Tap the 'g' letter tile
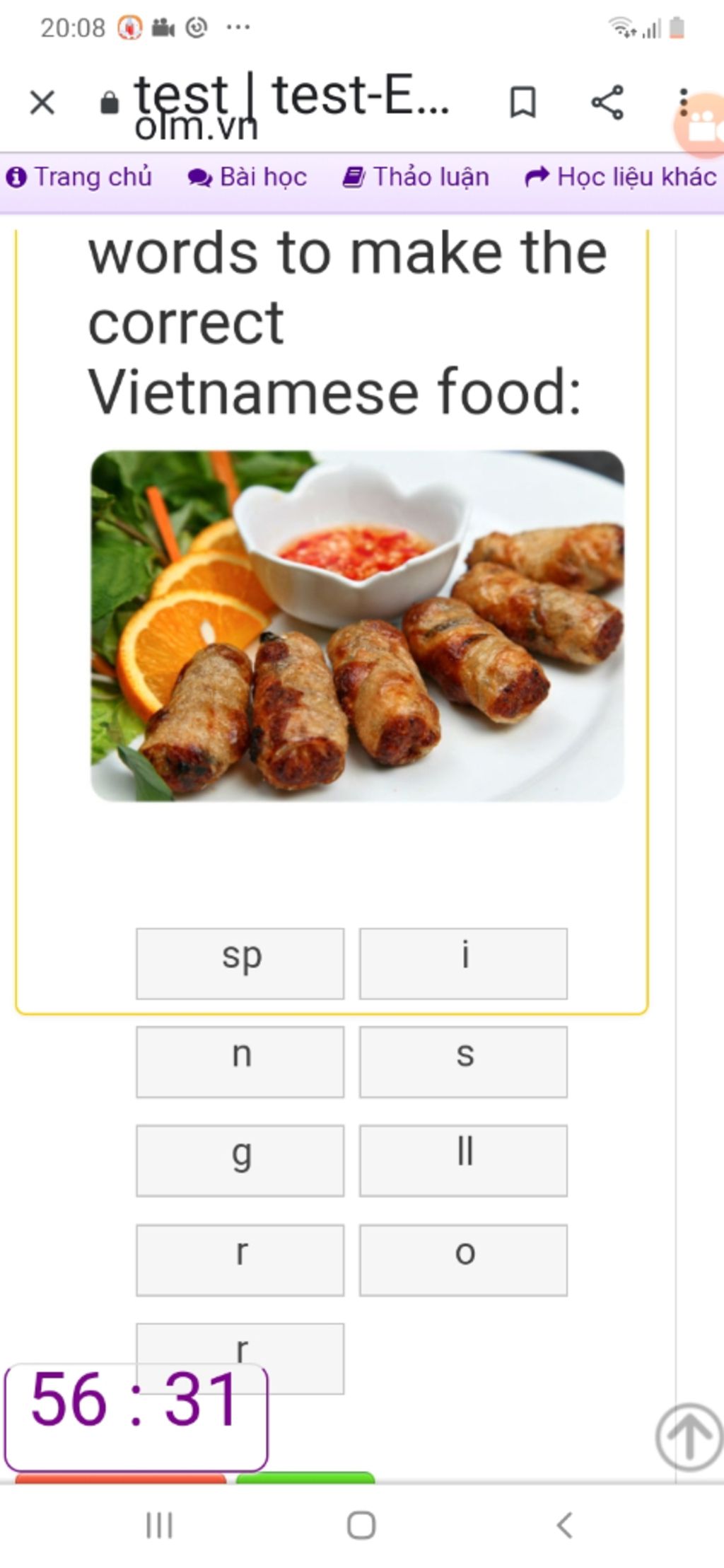724x1568 pixels. tap(240, 1161)
